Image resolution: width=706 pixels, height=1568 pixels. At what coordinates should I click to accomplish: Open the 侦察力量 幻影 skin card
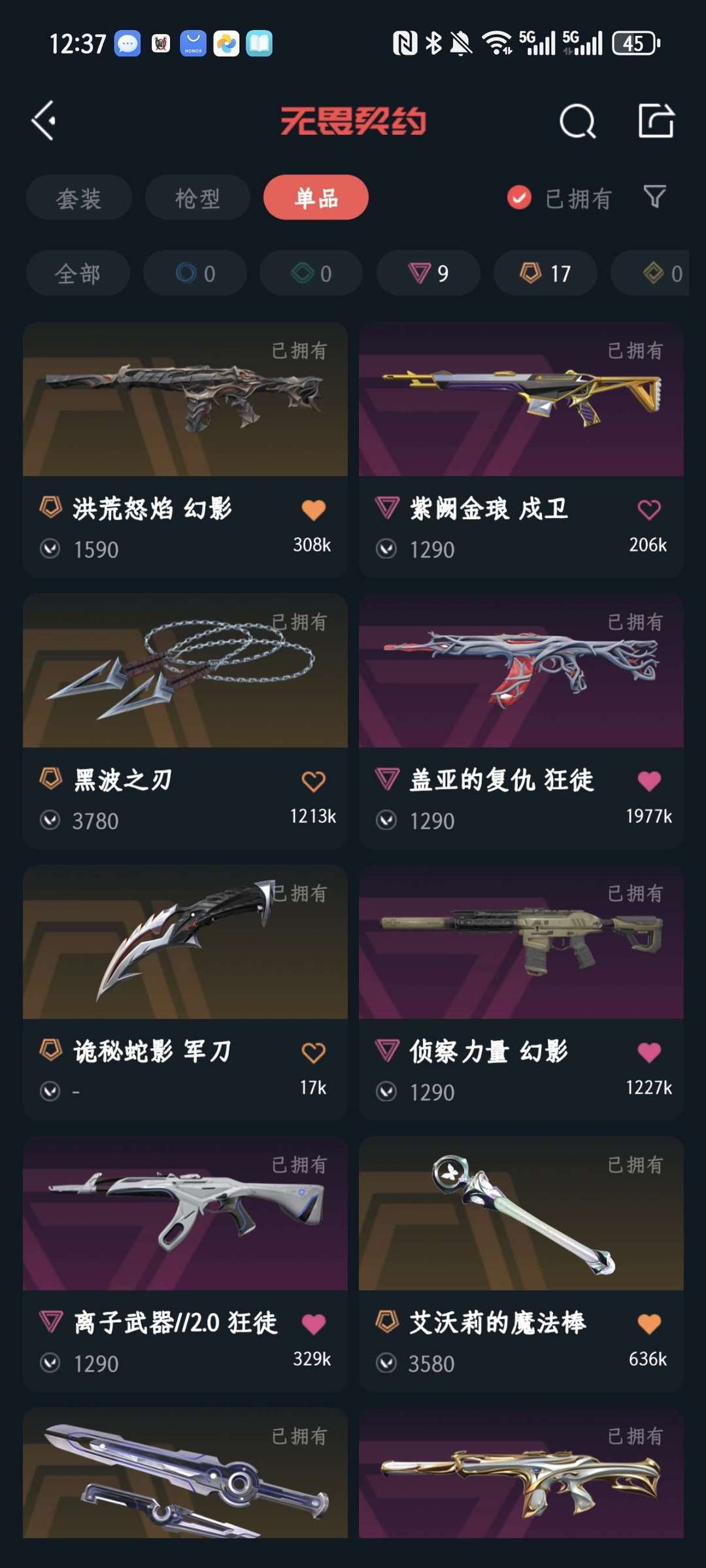point(521,993)
